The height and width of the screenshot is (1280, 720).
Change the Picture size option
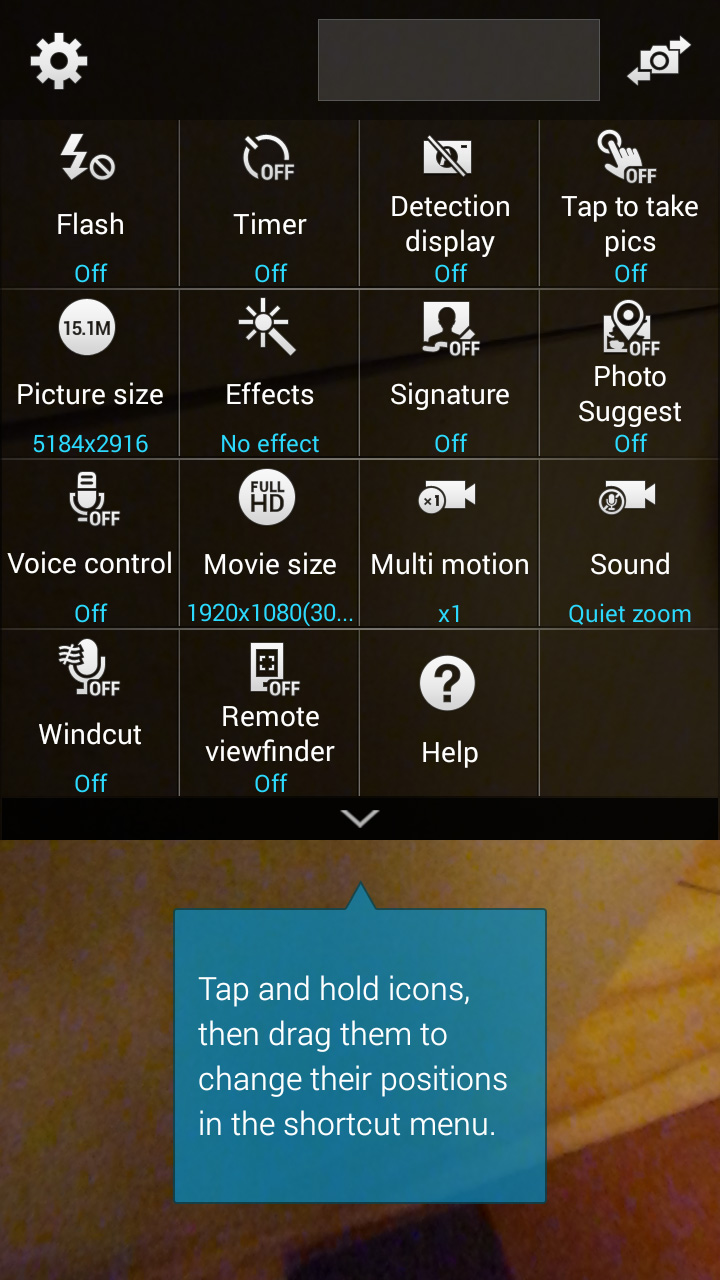(x=90, y=374)
